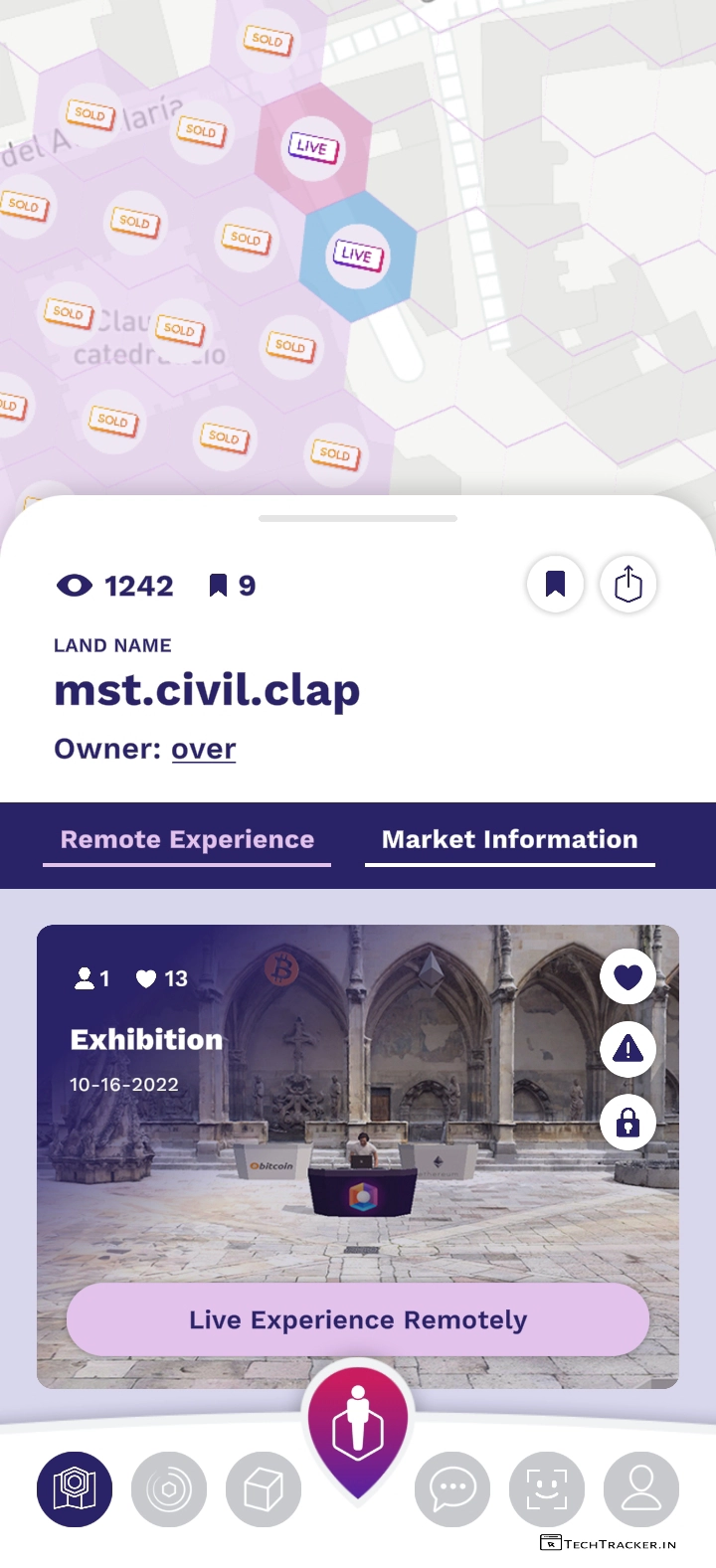Switch to Remote Experience tab
716x1568 pixels.
point(187,840)
